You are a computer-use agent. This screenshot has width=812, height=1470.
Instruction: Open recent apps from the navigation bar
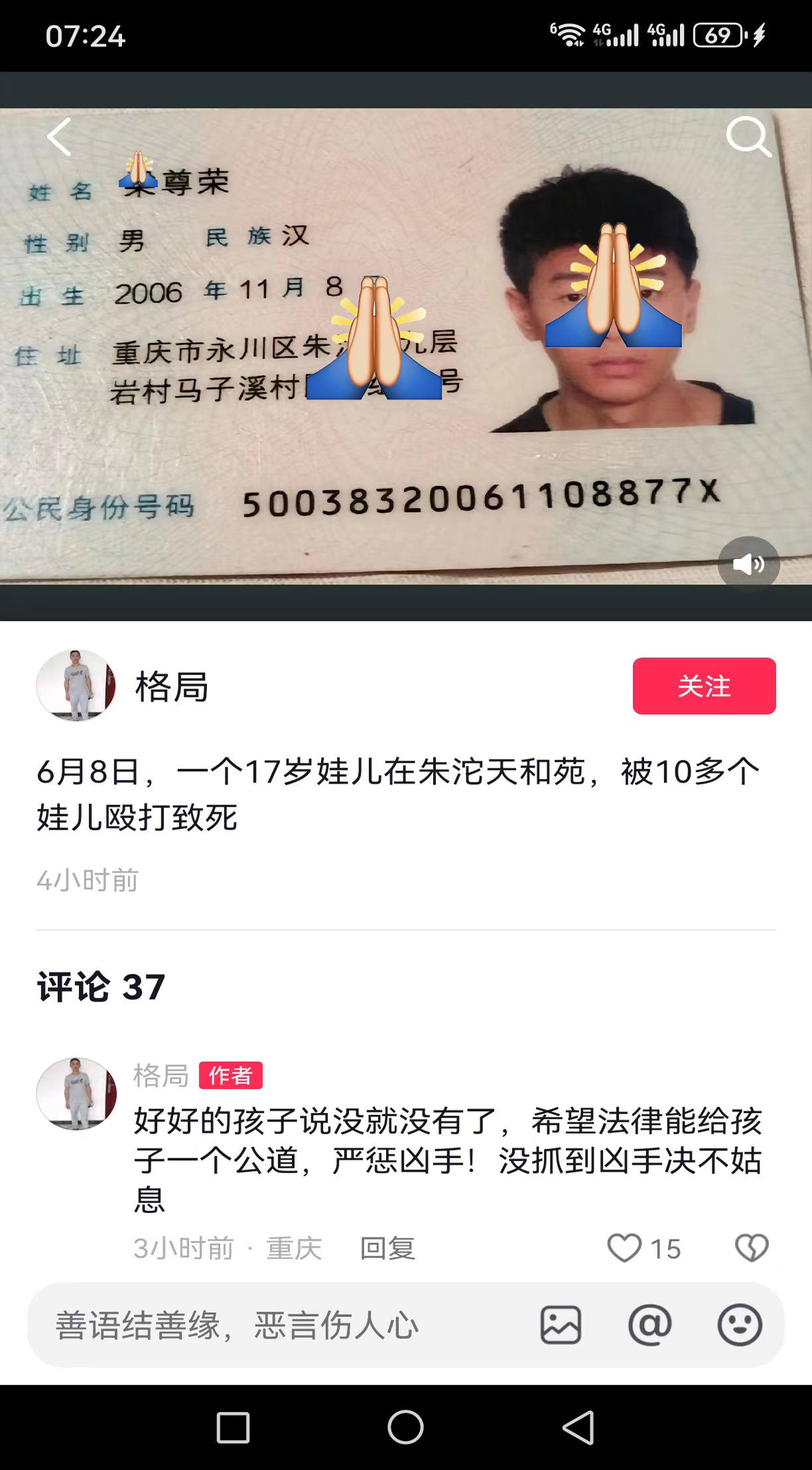(x=234, y=1427)
